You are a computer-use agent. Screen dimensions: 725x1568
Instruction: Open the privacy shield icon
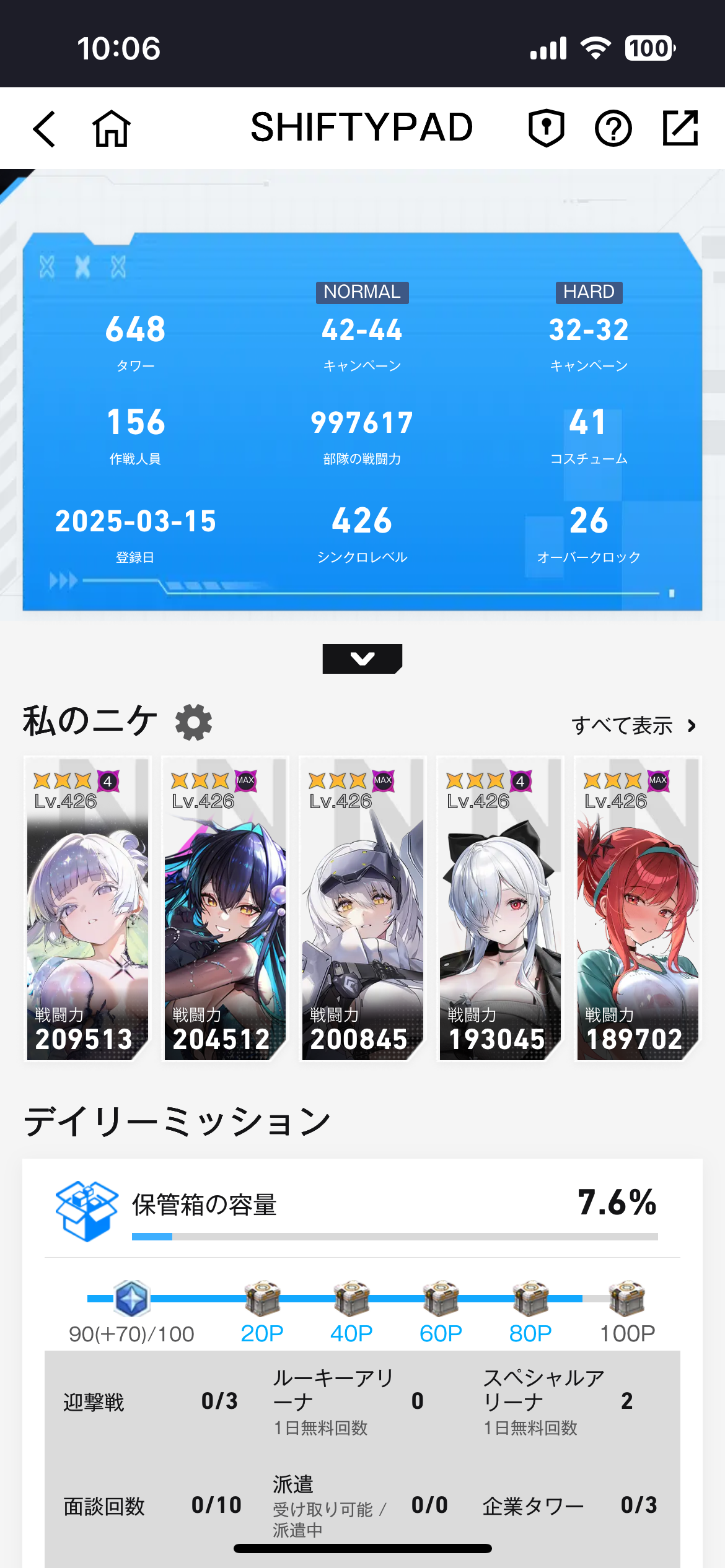coord(546,129)
